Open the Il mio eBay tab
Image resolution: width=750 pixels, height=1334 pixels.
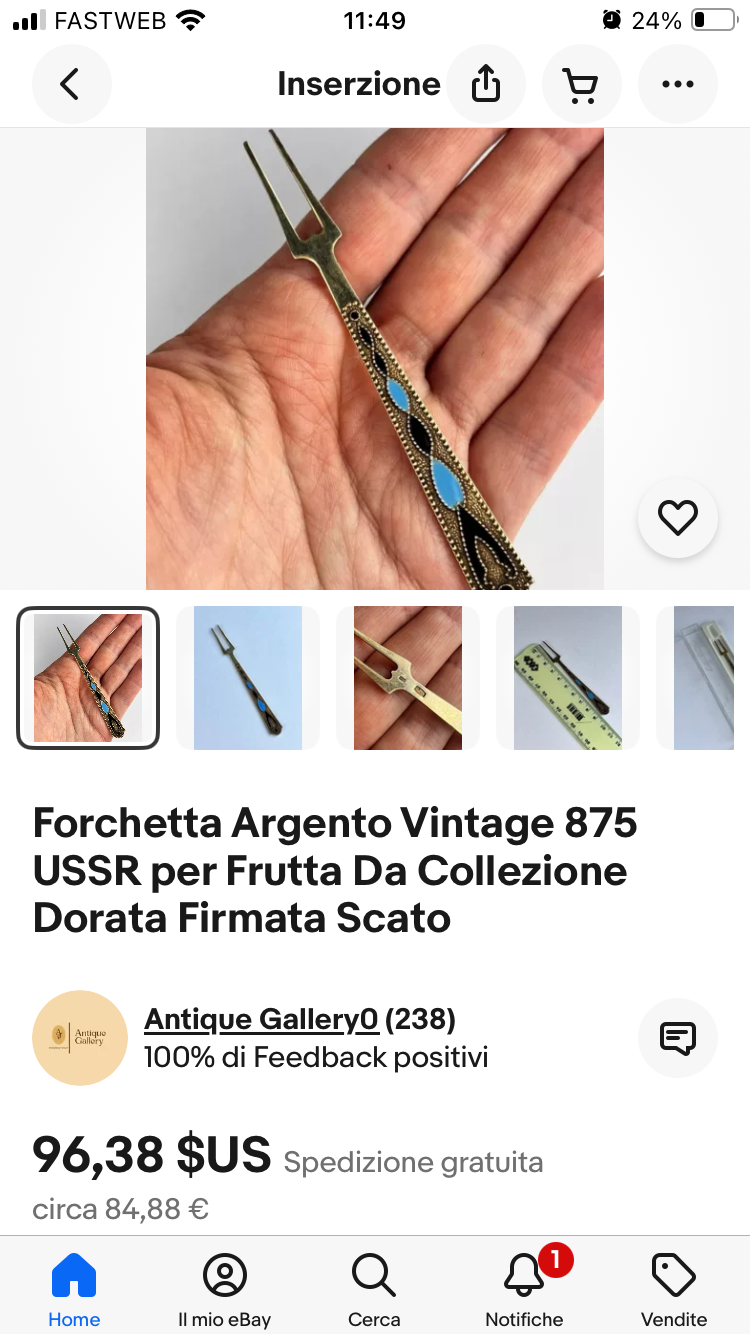(x=224, y=1290)
